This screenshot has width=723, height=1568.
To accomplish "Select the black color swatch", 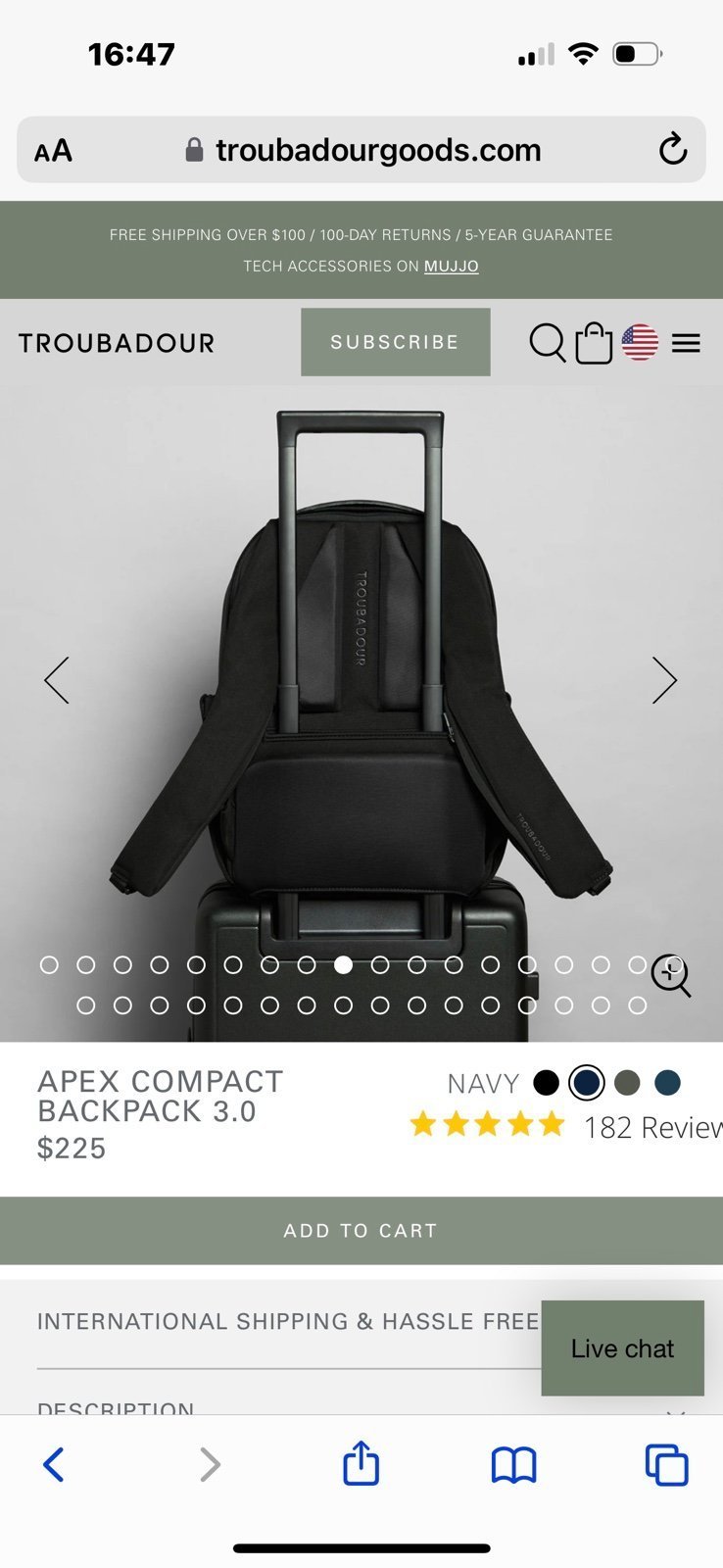I will coord(547,1083).
